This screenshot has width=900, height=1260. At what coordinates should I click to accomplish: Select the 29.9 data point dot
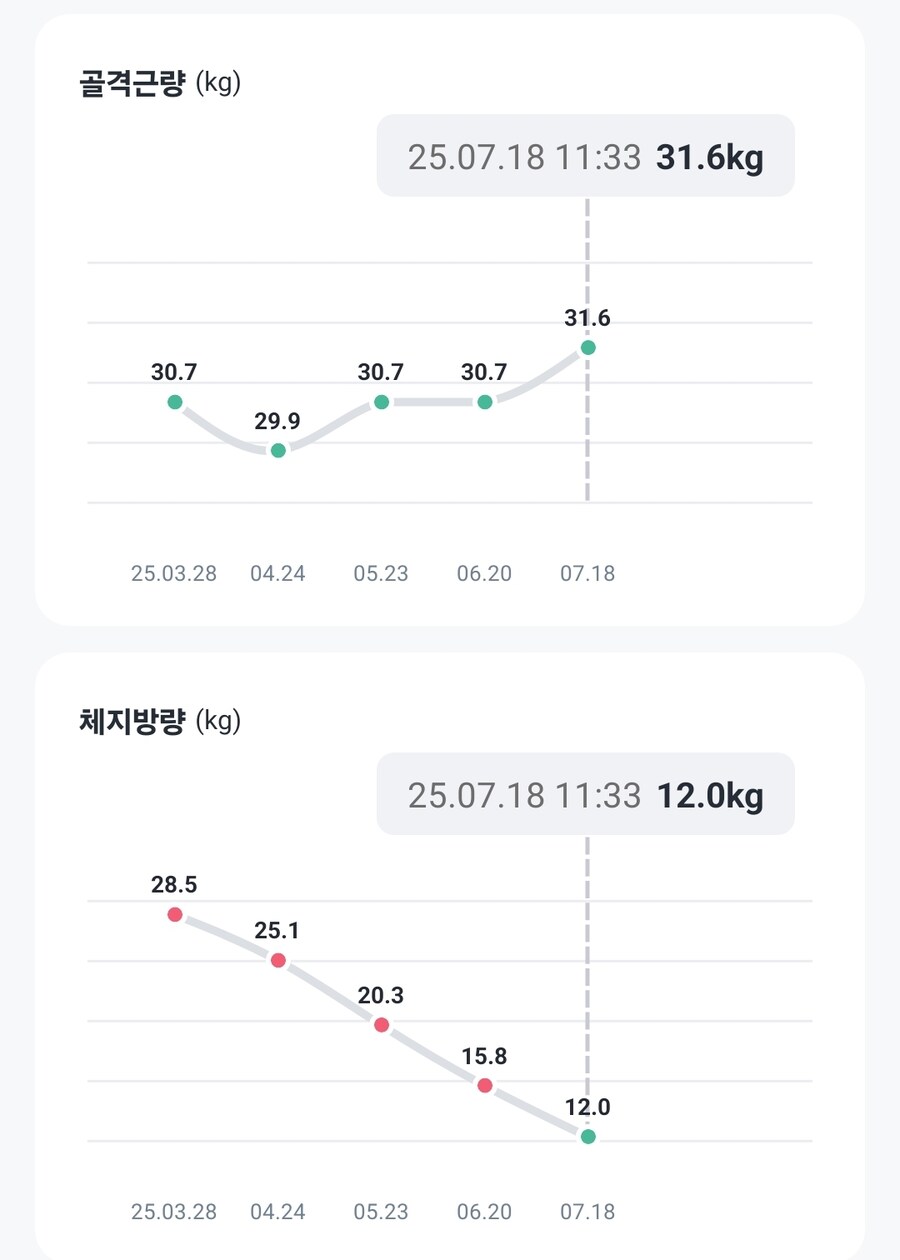pyautogui.click(x=277, y=451)
